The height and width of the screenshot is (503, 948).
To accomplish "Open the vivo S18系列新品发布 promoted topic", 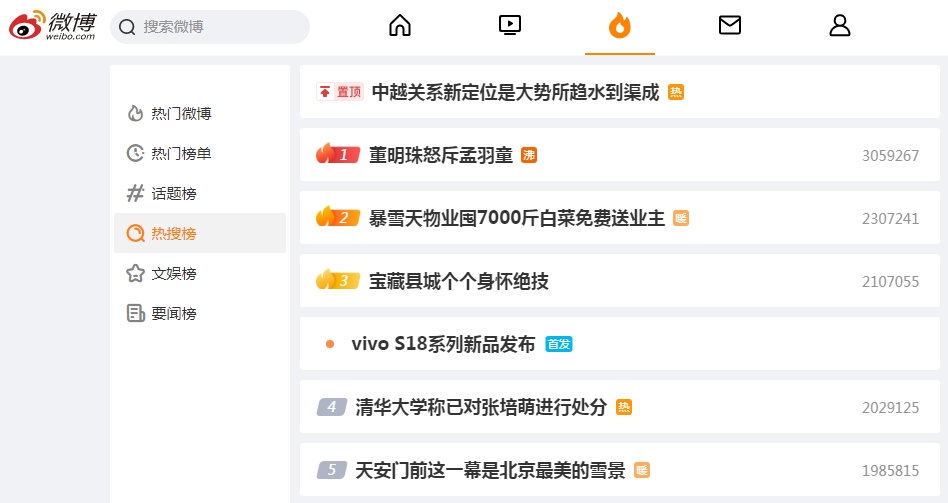I will [x=443, y=344].
